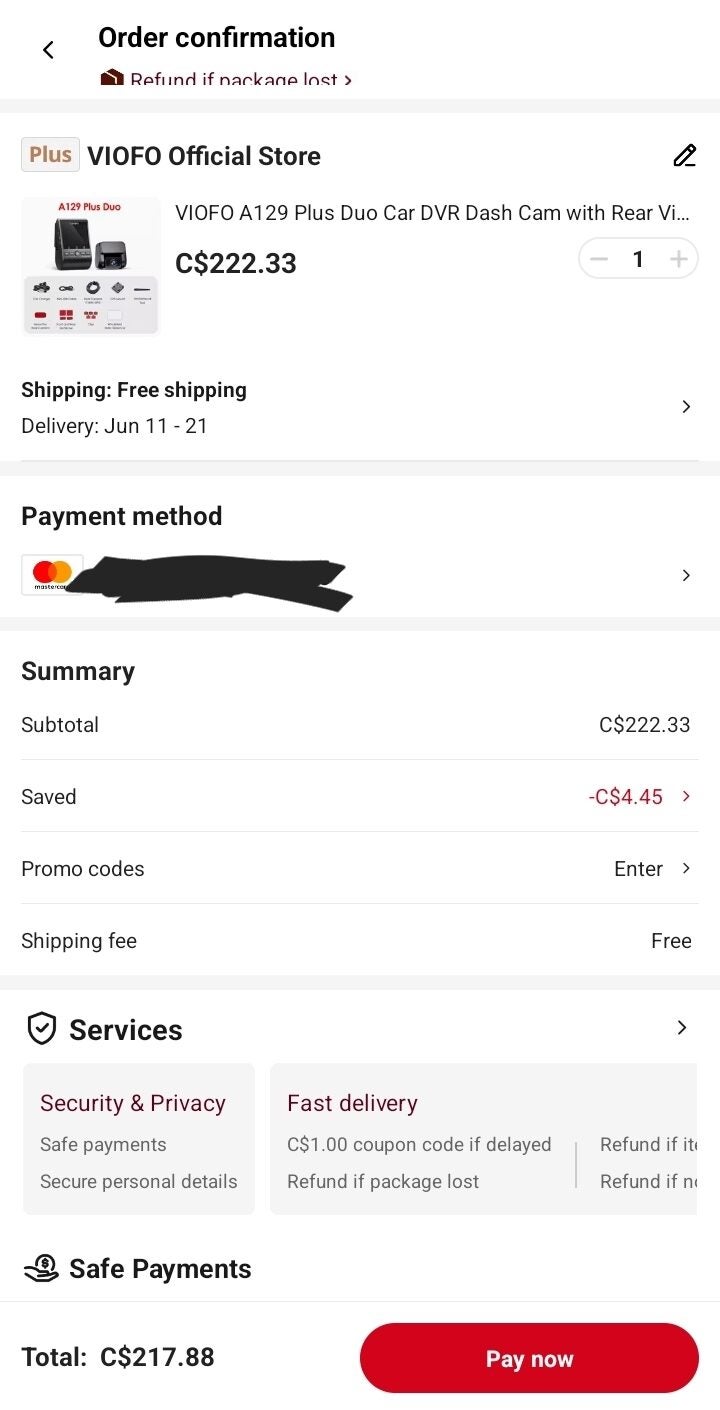Expand the Saved discount breakdown
The width and height of the screenshot is (720, 1410).
686,796
